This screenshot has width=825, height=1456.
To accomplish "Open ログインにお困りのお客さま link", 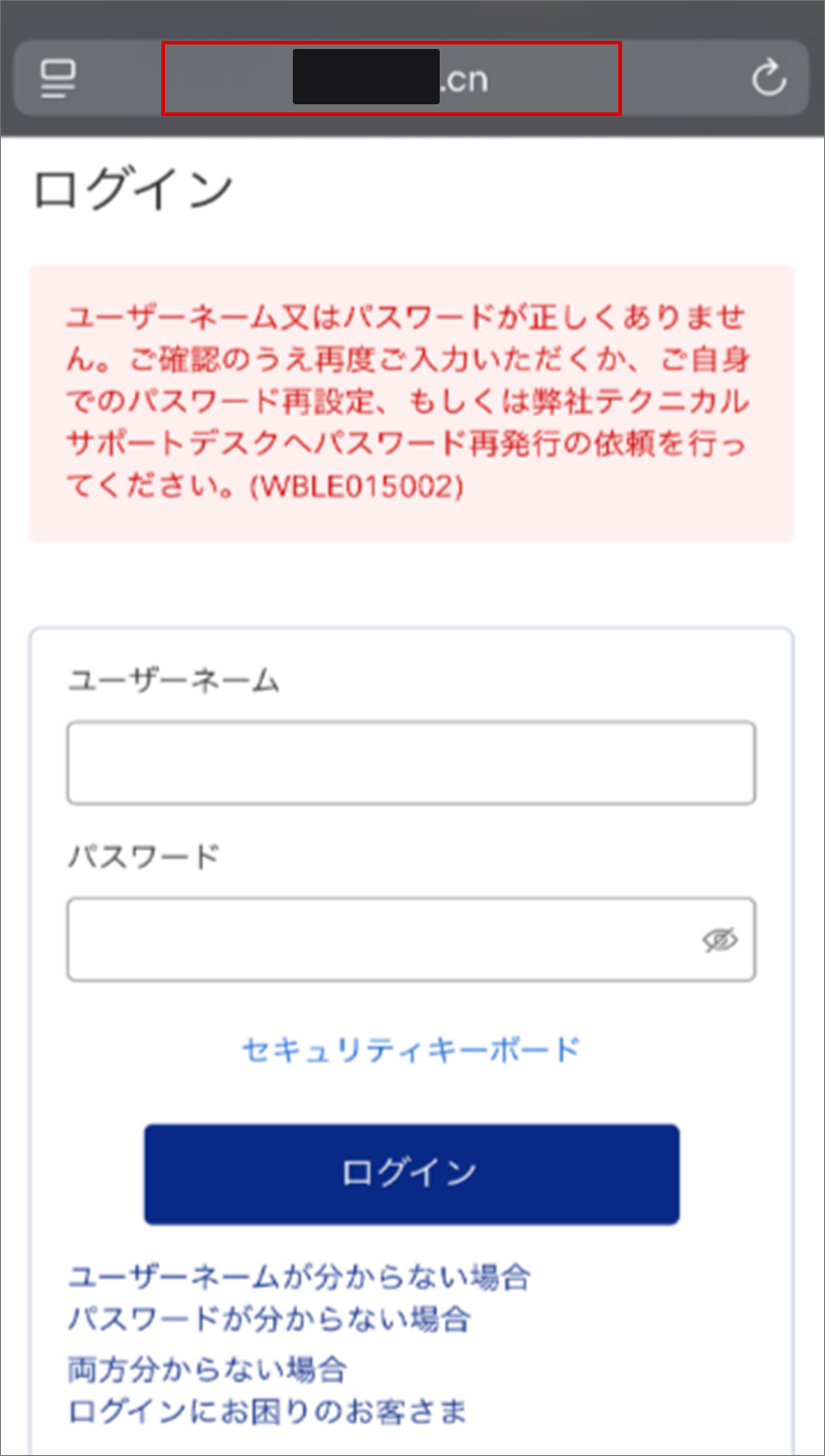I will (267, 1411).
